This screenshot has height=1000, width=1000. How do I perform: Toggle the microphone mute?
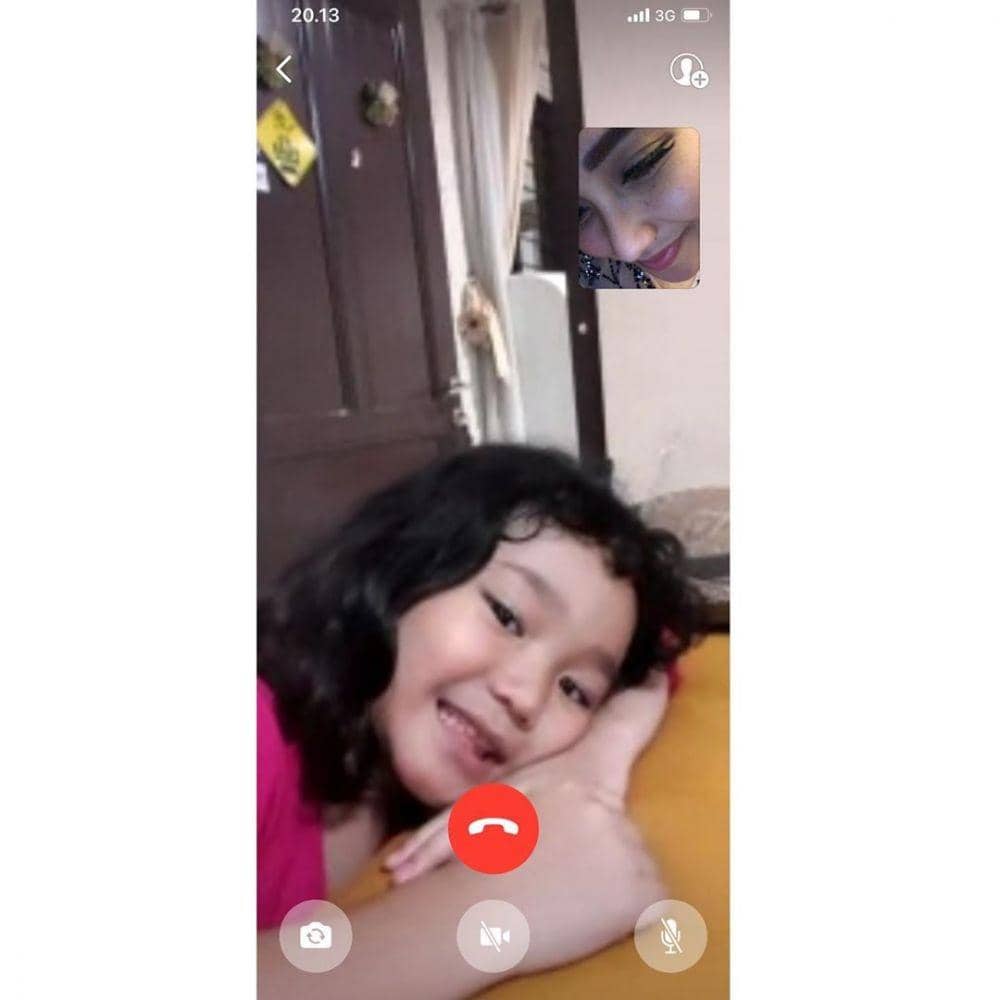[671, 936]
